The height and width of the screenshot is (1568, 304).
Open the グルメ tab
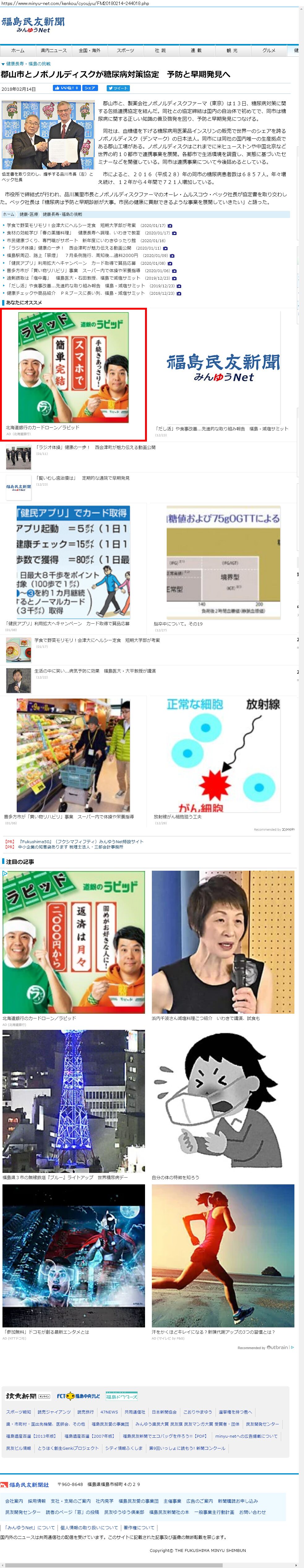pyautogui.click(x=269, y=50)
